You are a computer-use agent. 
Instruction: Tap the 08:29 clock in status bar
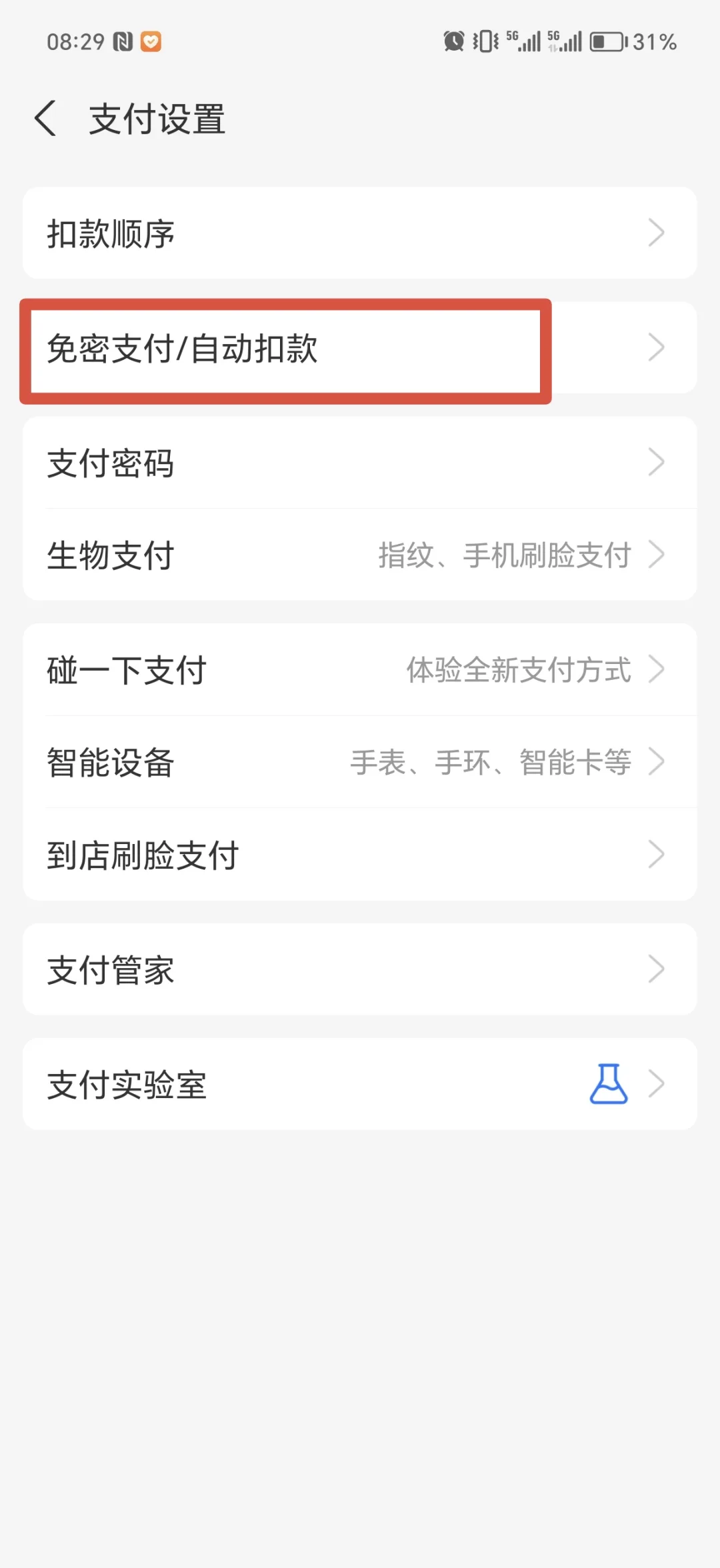point(75,41)
